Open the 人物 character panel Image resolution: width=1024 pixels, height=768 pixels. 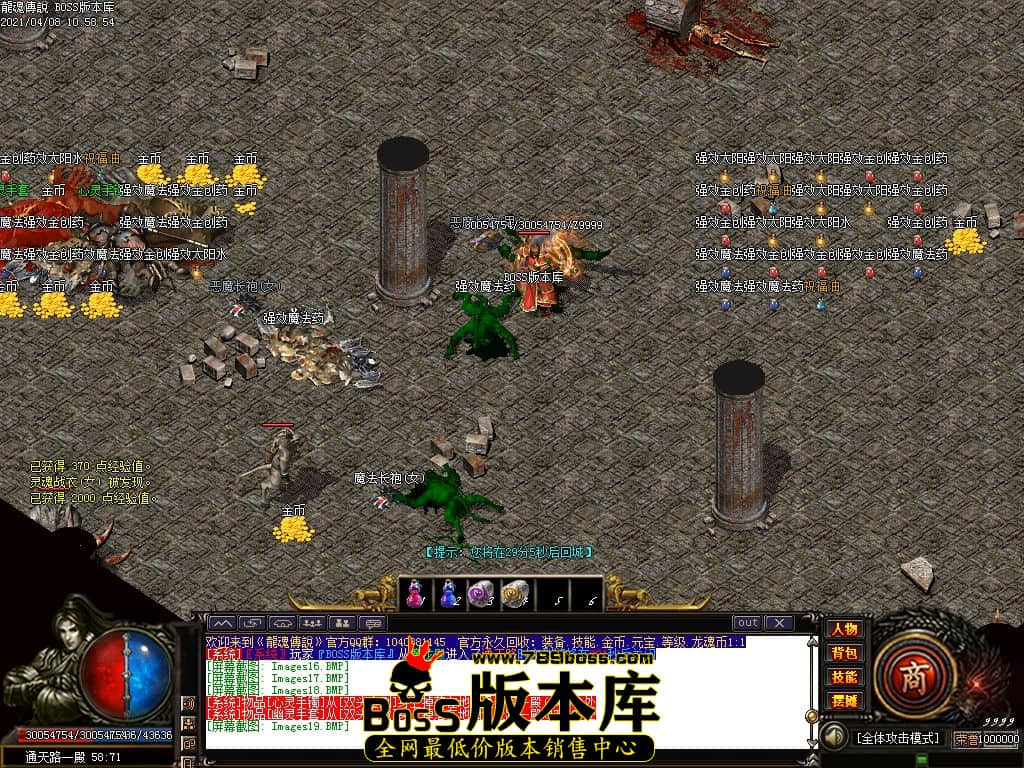(x=844, y=629)
